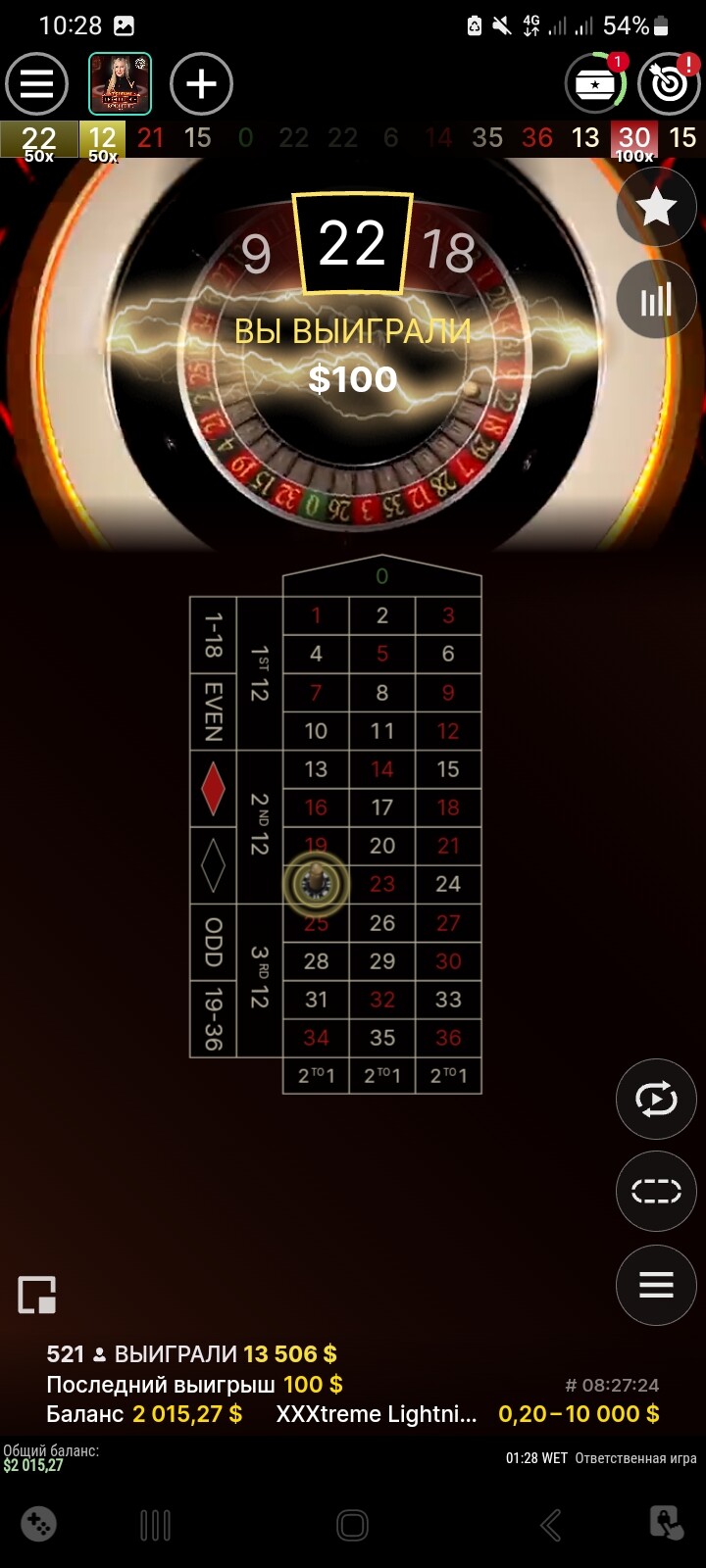Open favourite bets star button
The width and height of the screenshot is (706, 1568).
pyautogui.click(x=656, y=208)
